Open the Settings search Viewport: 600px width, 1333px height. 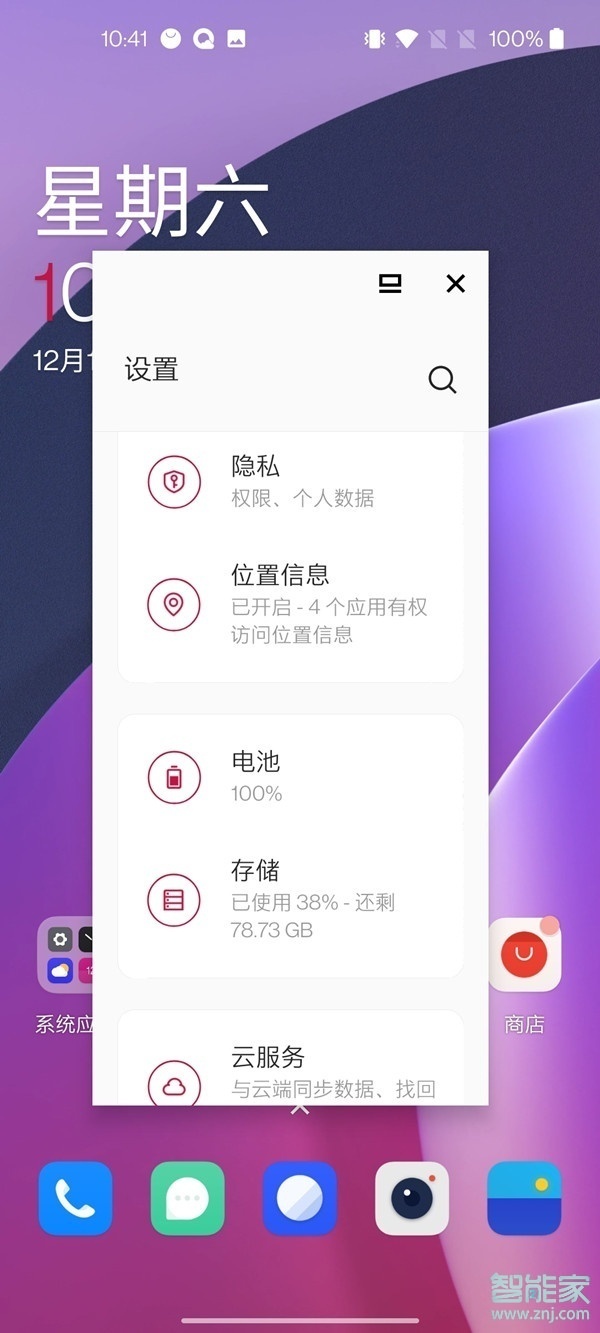coord(442,380)
